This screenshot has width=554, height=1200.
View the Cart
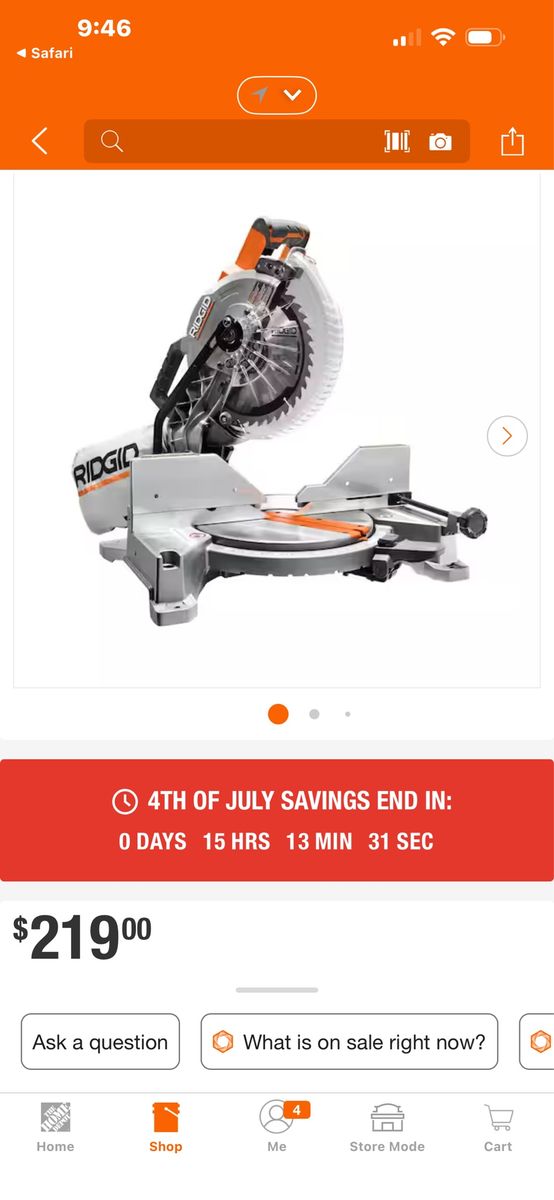pyautogui.click(x=498, y=1127)
